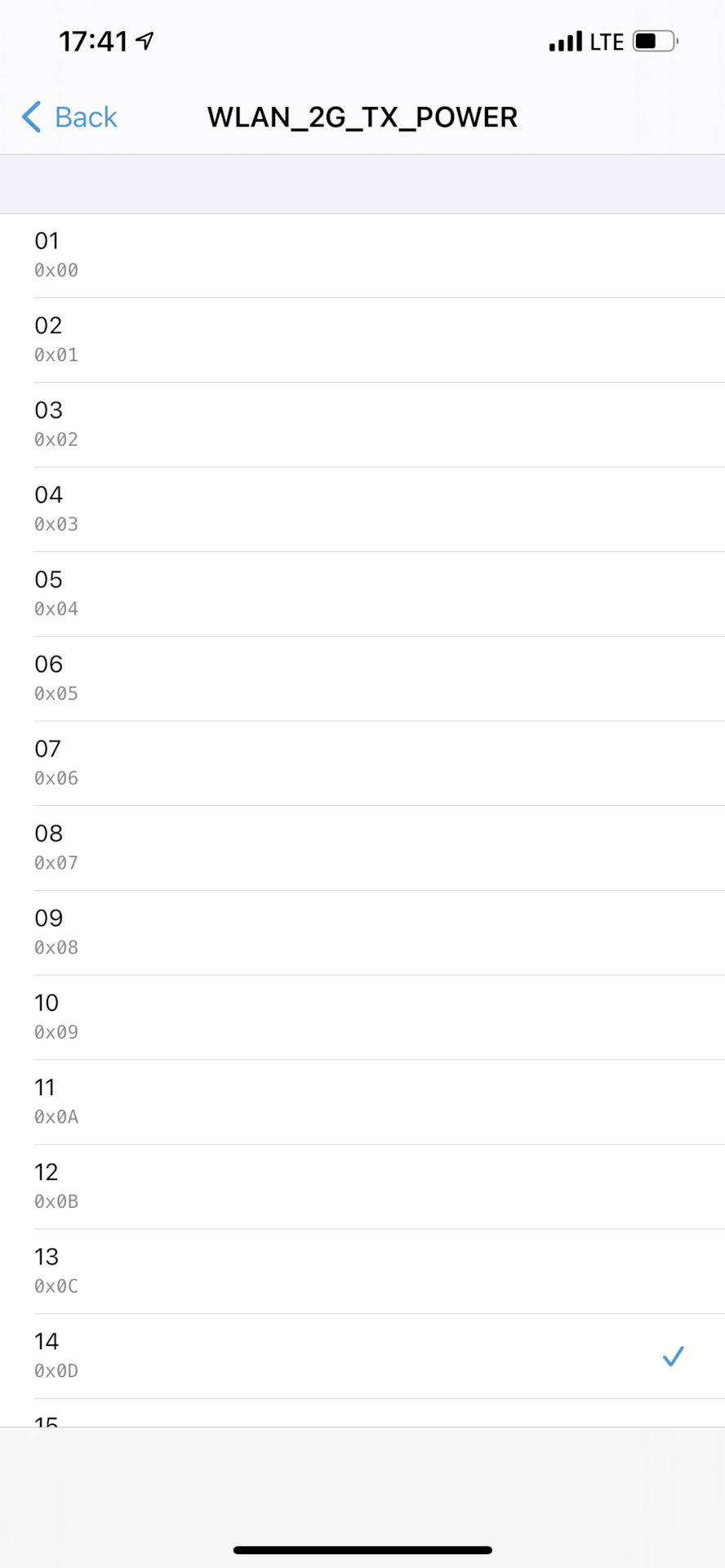Choose the 10 (0x09) row

pos(362,1017)
